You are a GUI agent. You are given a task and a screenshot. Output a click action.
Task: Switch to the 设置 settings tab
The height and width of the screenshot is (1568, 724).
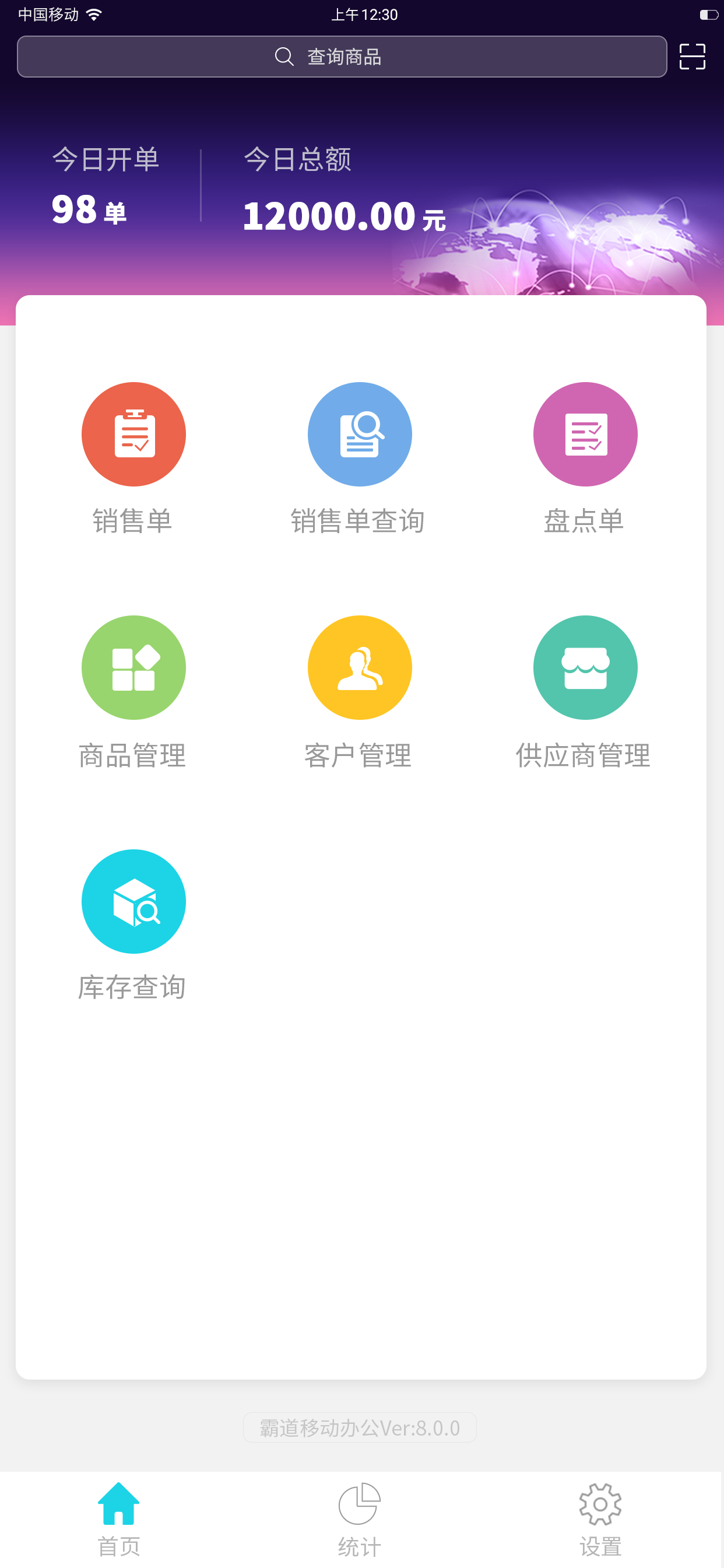(x=600, y=1520)
